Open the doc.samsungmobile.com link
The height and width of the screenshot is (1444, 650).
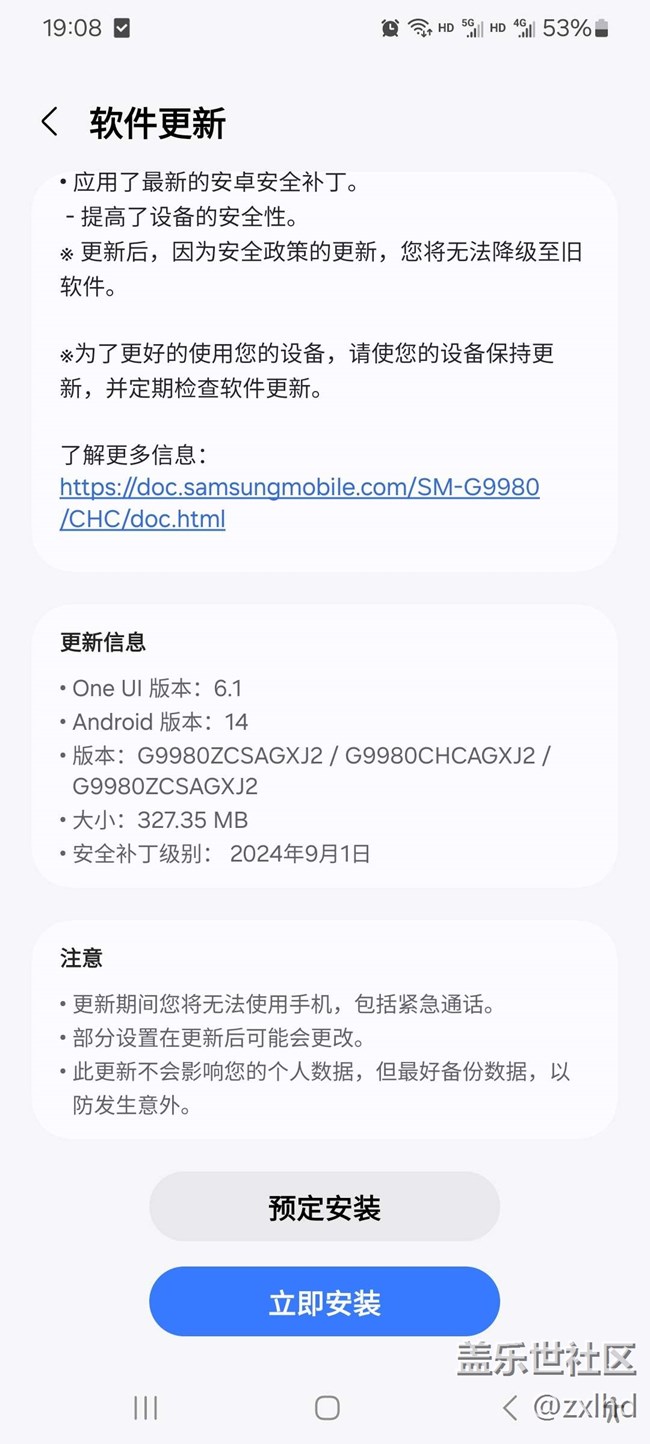[299, 503]
